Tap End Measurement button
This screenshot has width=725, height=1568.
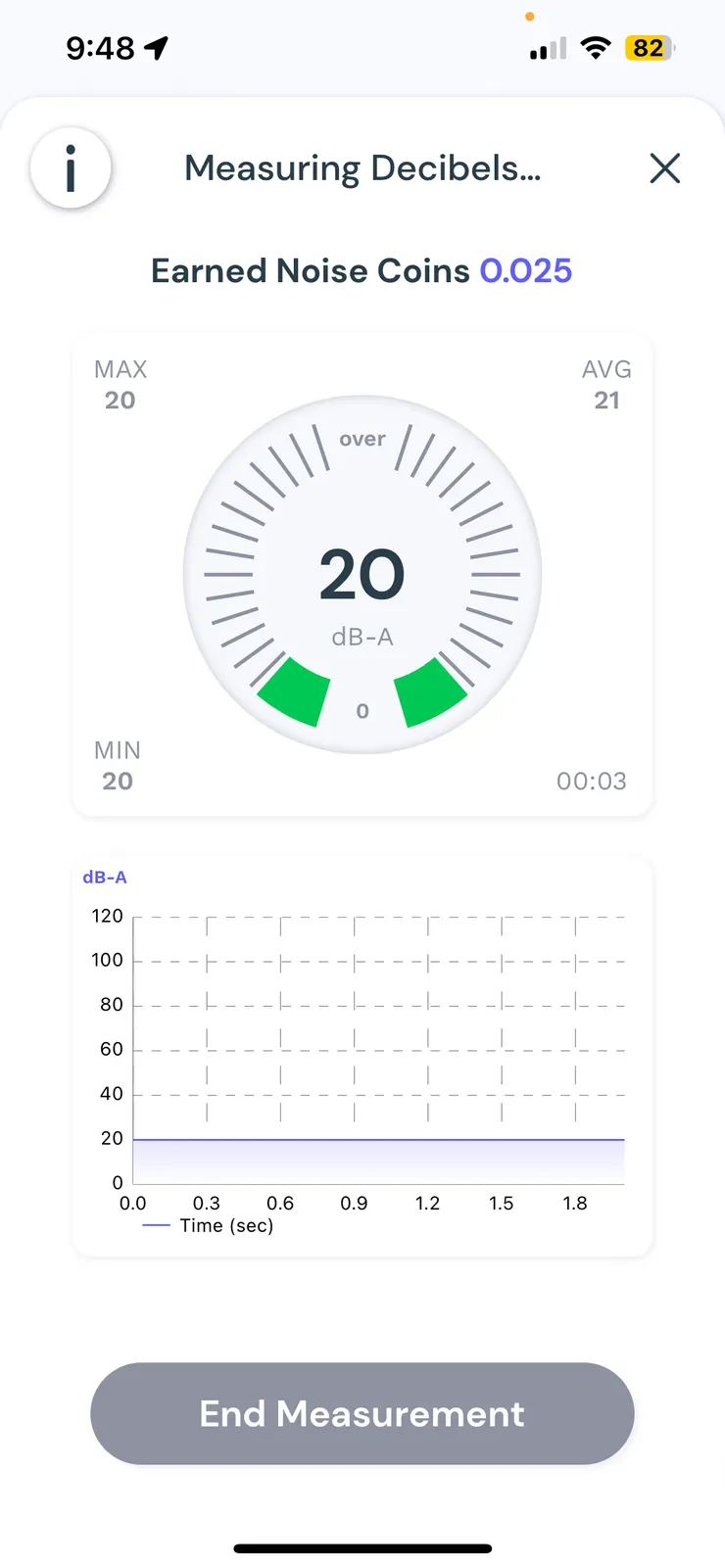tap(362, 1413)
